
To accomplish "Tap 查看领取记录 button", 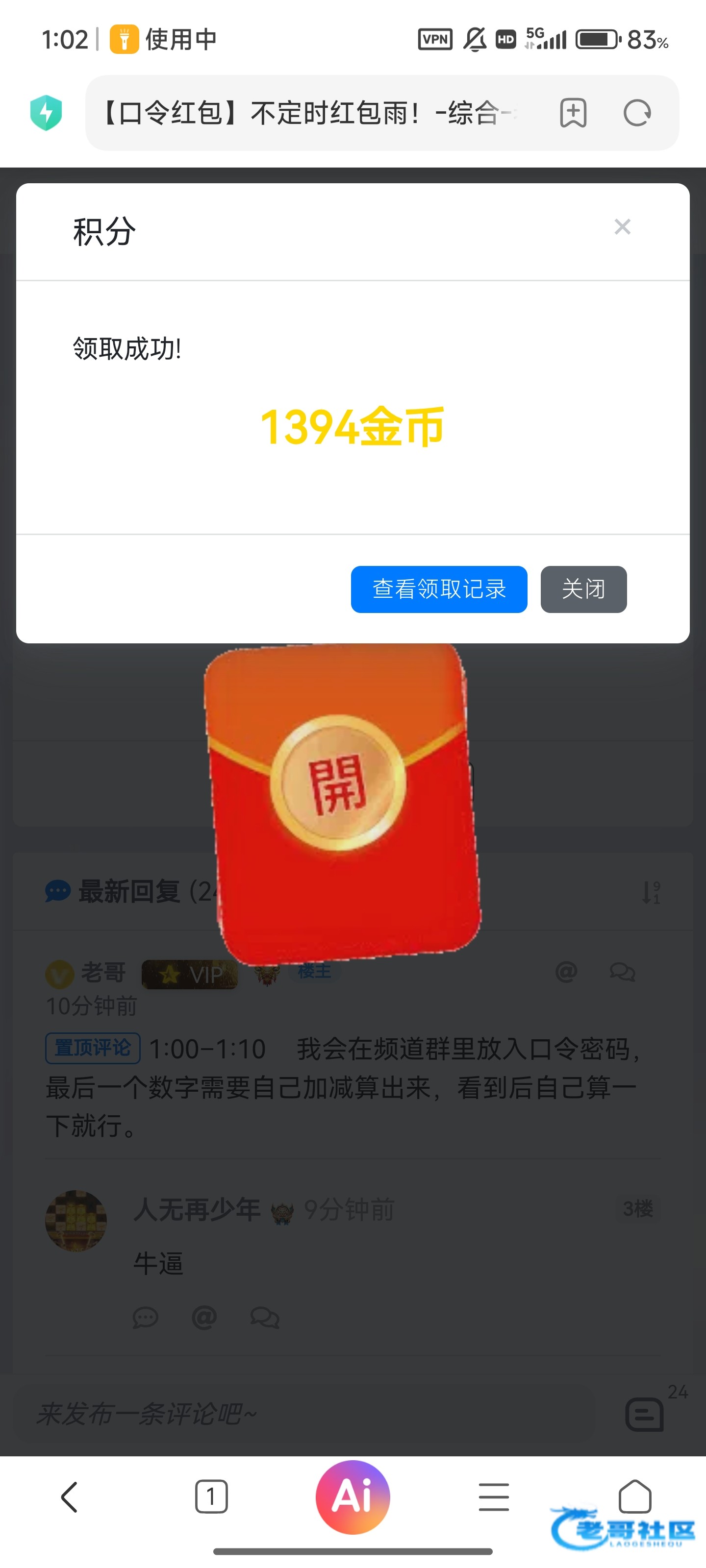I will tap(439, 588).
